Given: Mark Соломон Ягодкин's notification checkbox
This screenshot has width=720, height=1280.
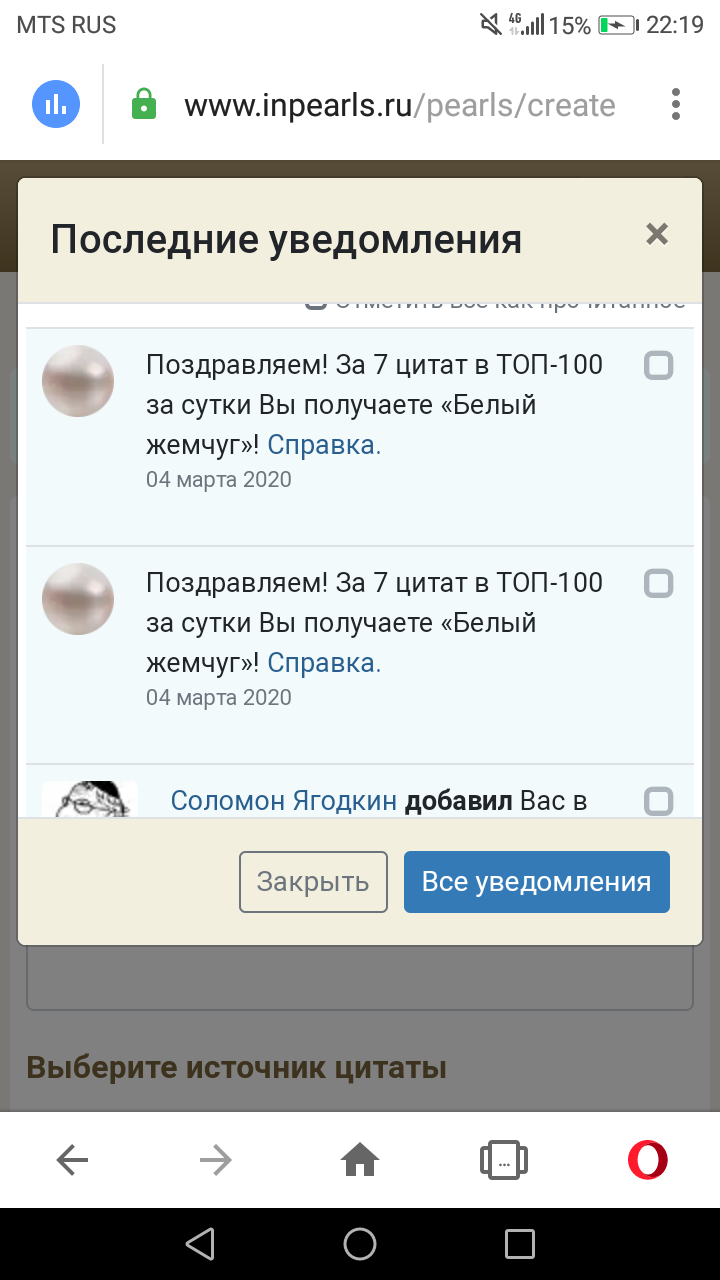Looking at the screenshot, I should pyautogui.click(x=658, y=801).
